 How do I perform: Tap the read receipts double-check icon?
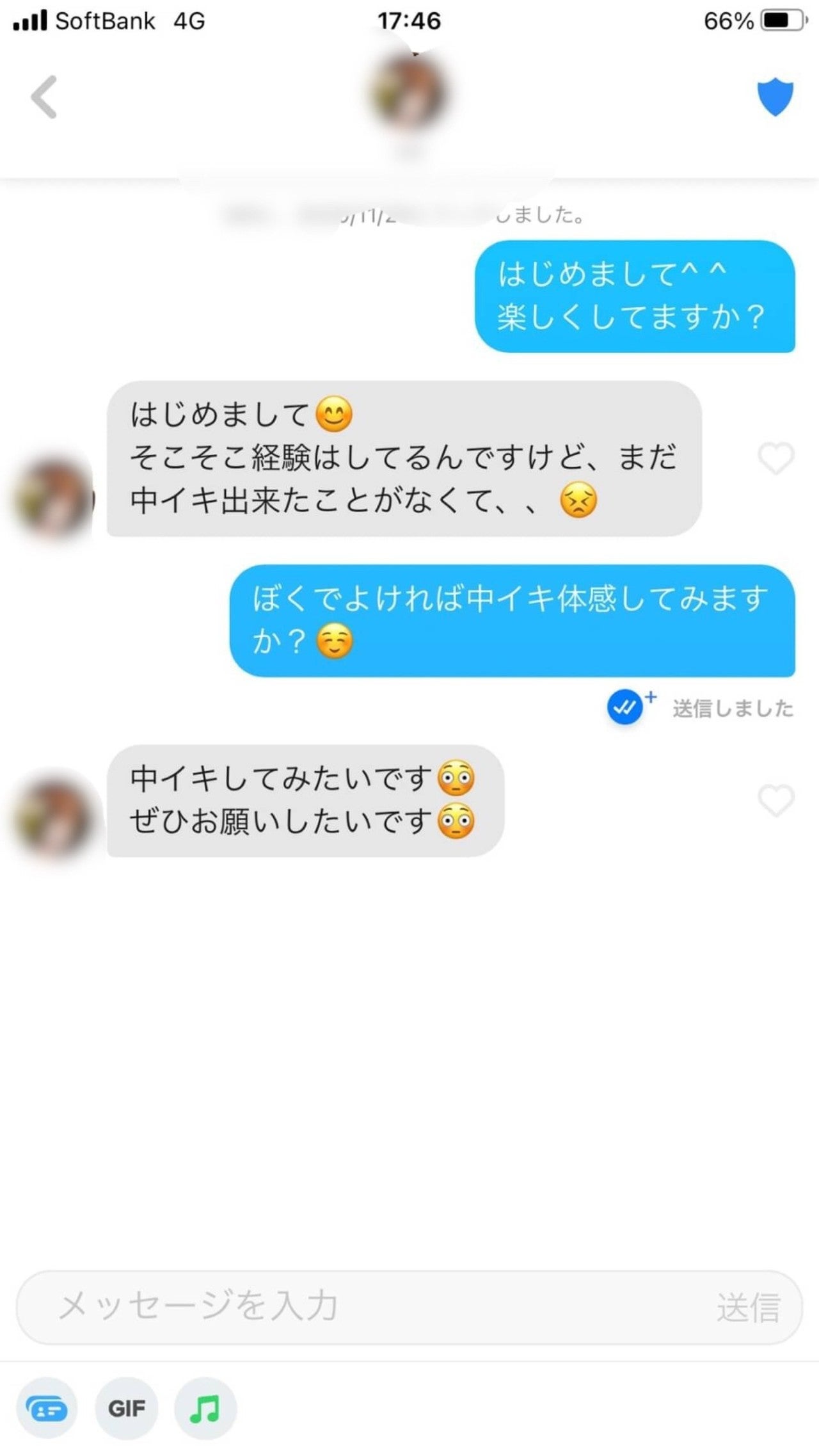tap(625, 708)
